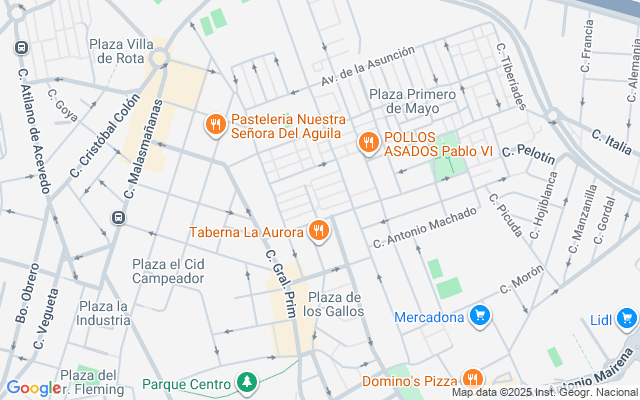Tap the bus stop icon near Plaza Villa de Rota
This screenshot has width=640, height=400.
pyautogui.click(x=21, y=47)
